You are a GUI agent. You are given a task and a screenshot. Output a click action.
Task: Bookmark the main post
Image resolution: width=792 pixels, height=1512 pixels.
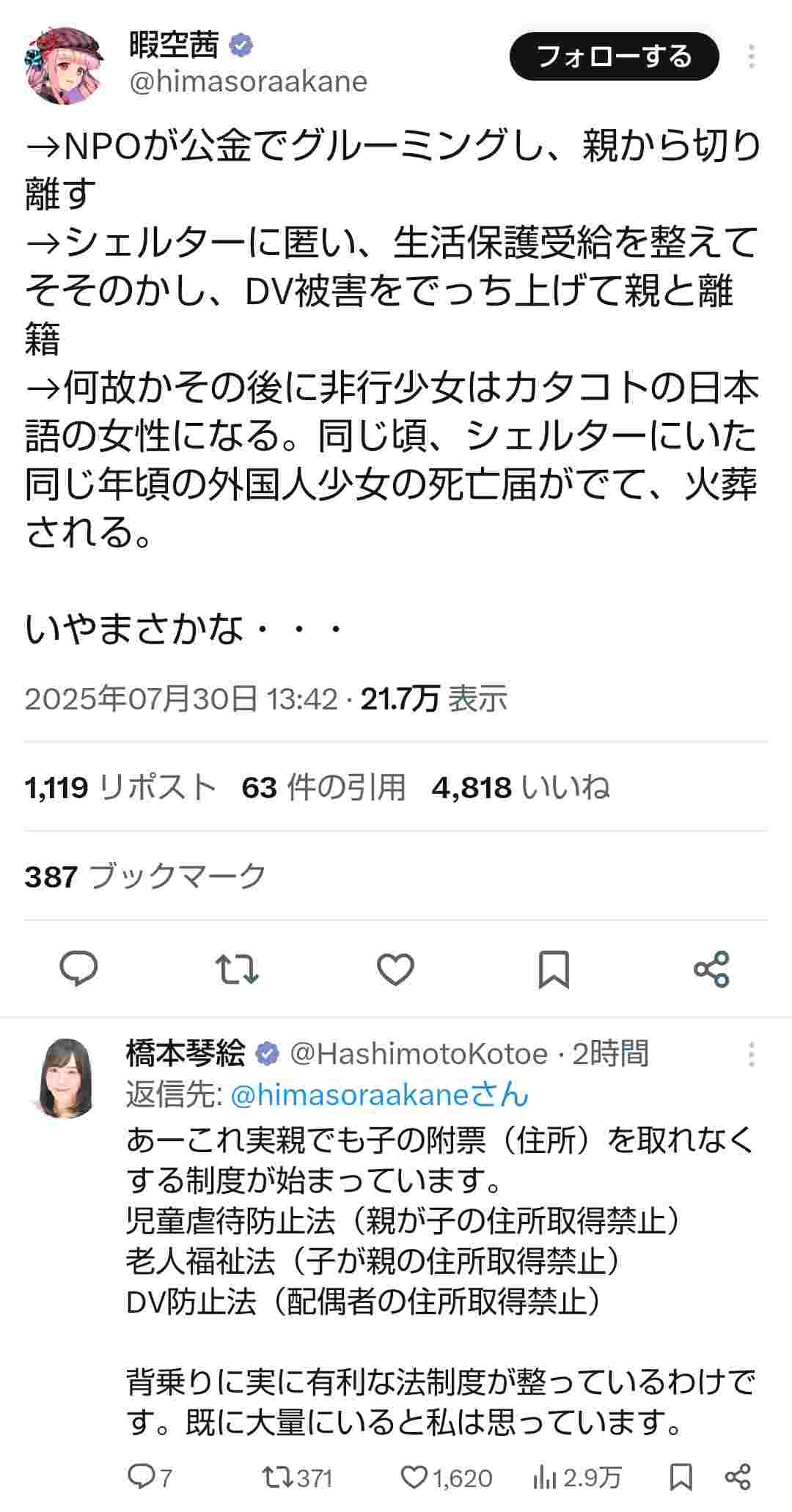[554, 969]
